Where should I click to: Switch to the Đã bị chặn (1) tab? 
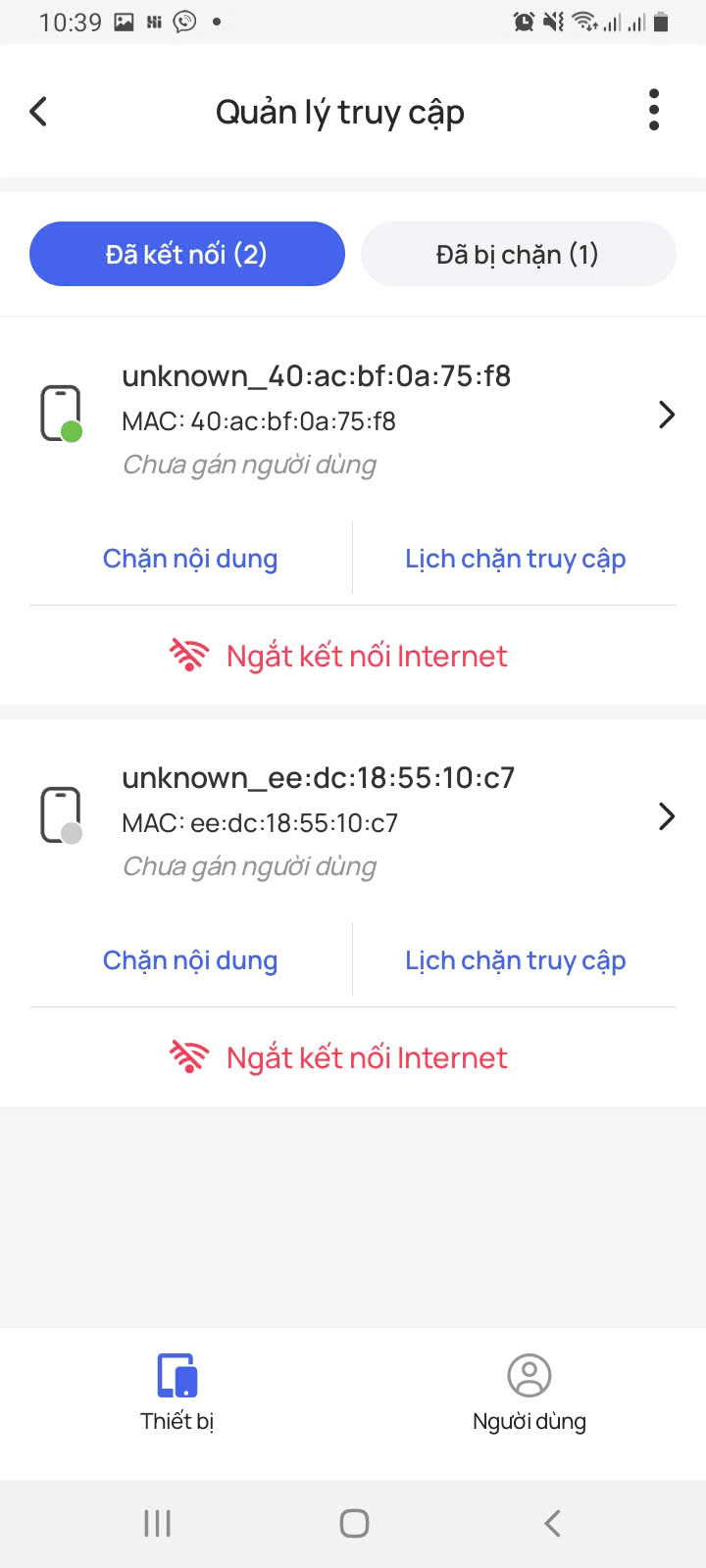[518, 255]
